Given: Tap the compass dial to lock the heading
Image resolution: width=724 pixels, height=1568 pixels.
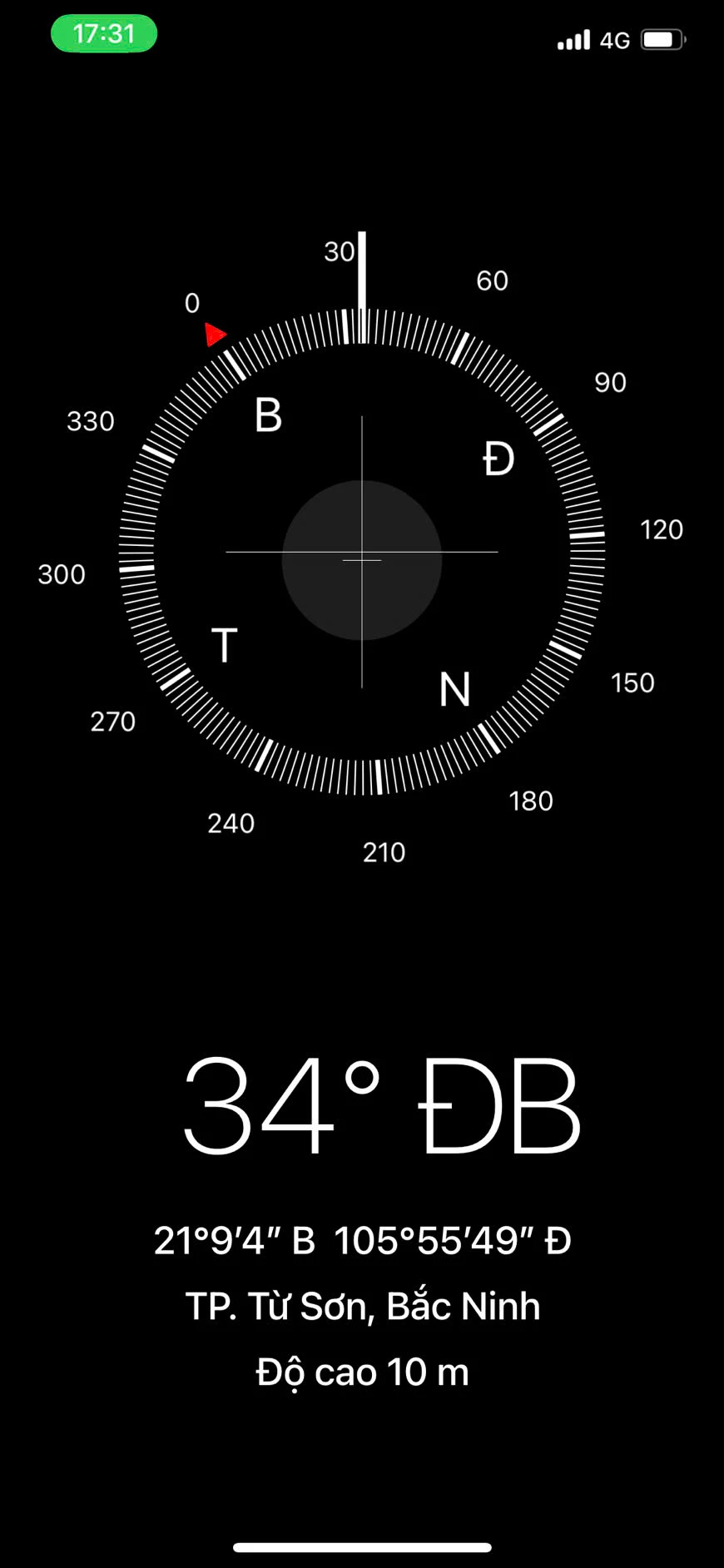Looking at the screenshot, I should click(362, 552).
